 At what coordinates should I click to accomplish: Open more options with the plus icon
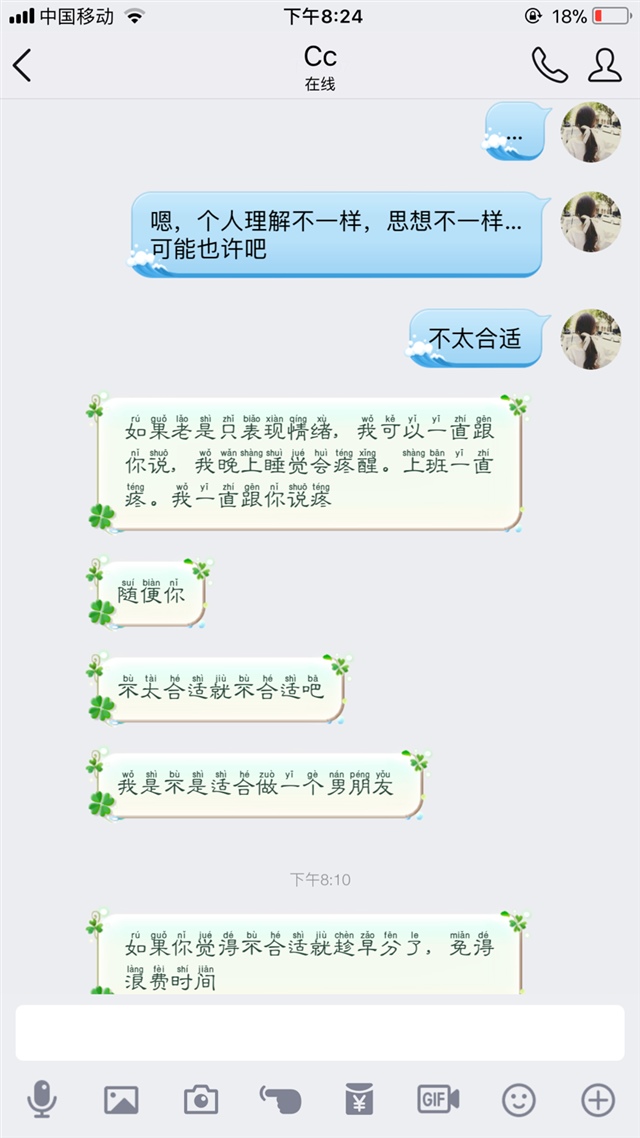point(598,1100)
